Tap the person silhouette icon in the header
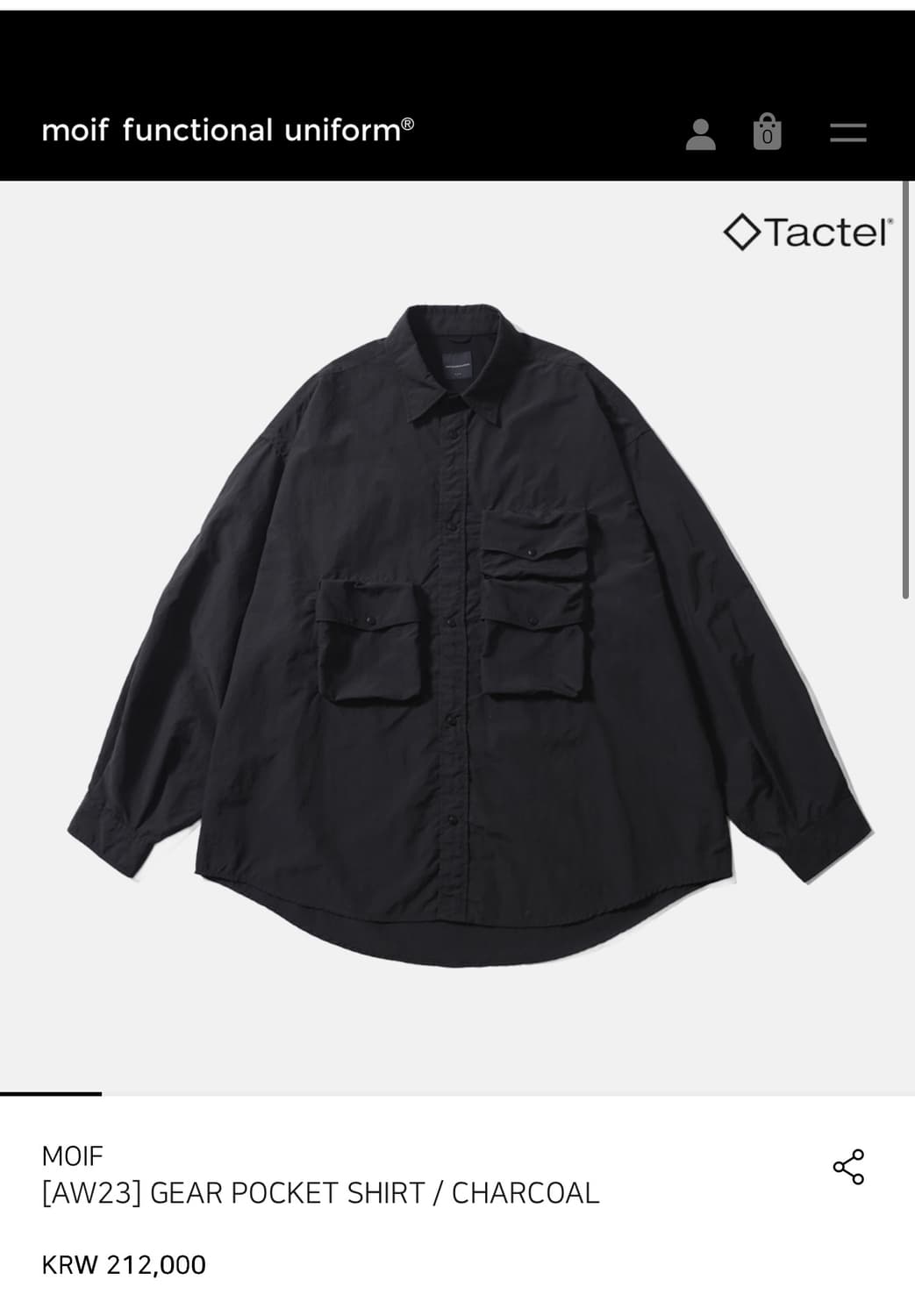Screen dimensions: 915x1316 tap(702, 133)
